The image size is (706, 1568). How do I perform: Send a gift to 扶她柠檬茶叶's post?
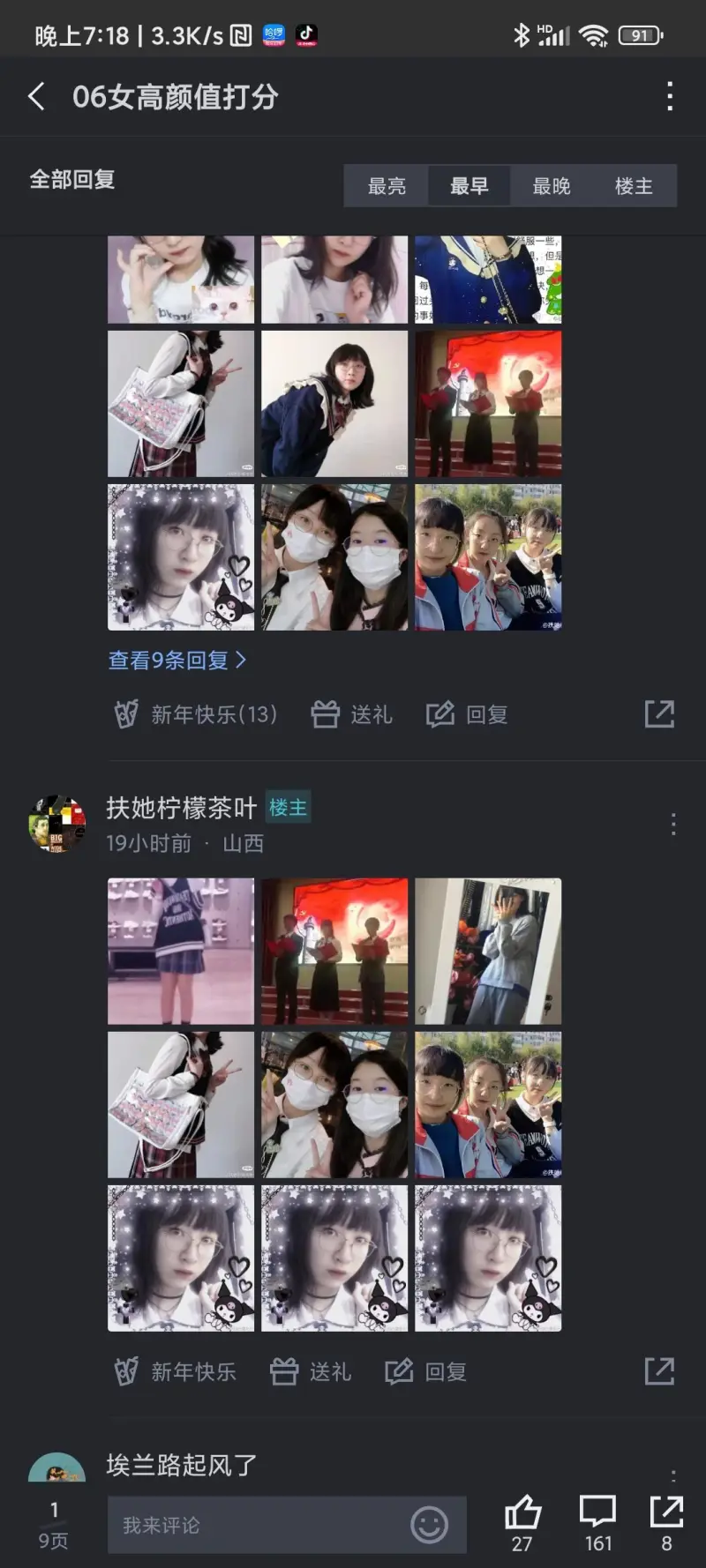(x=311, y=1371)
